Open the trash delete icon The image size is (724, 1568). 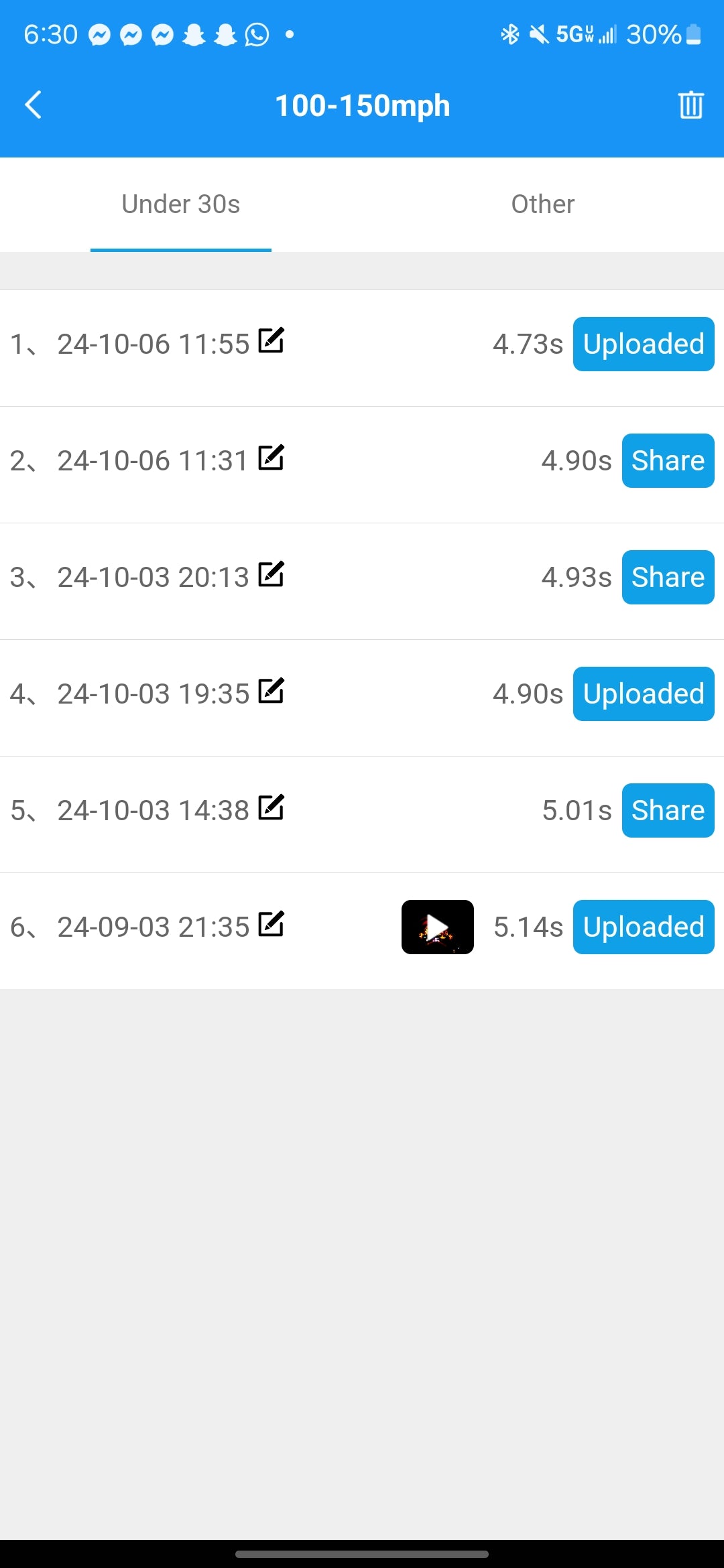tap(690, 105)
